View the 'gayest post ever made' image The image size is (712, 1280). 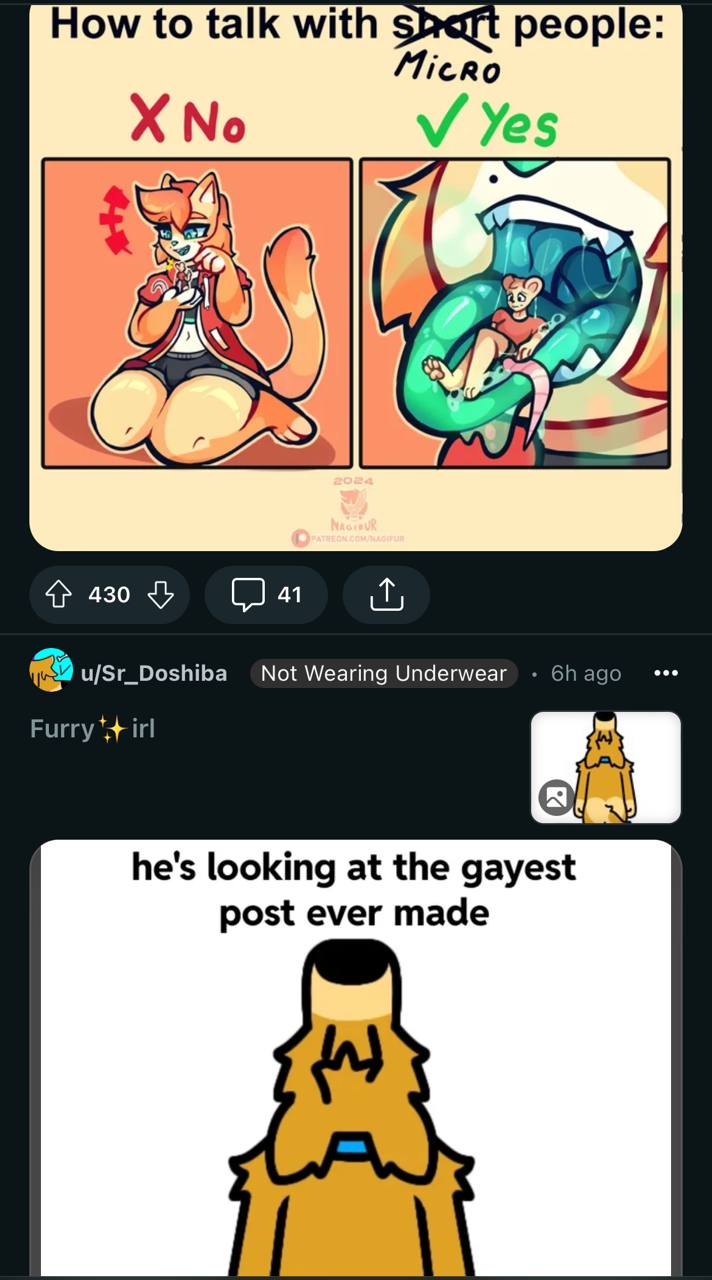coord(356,1060)
